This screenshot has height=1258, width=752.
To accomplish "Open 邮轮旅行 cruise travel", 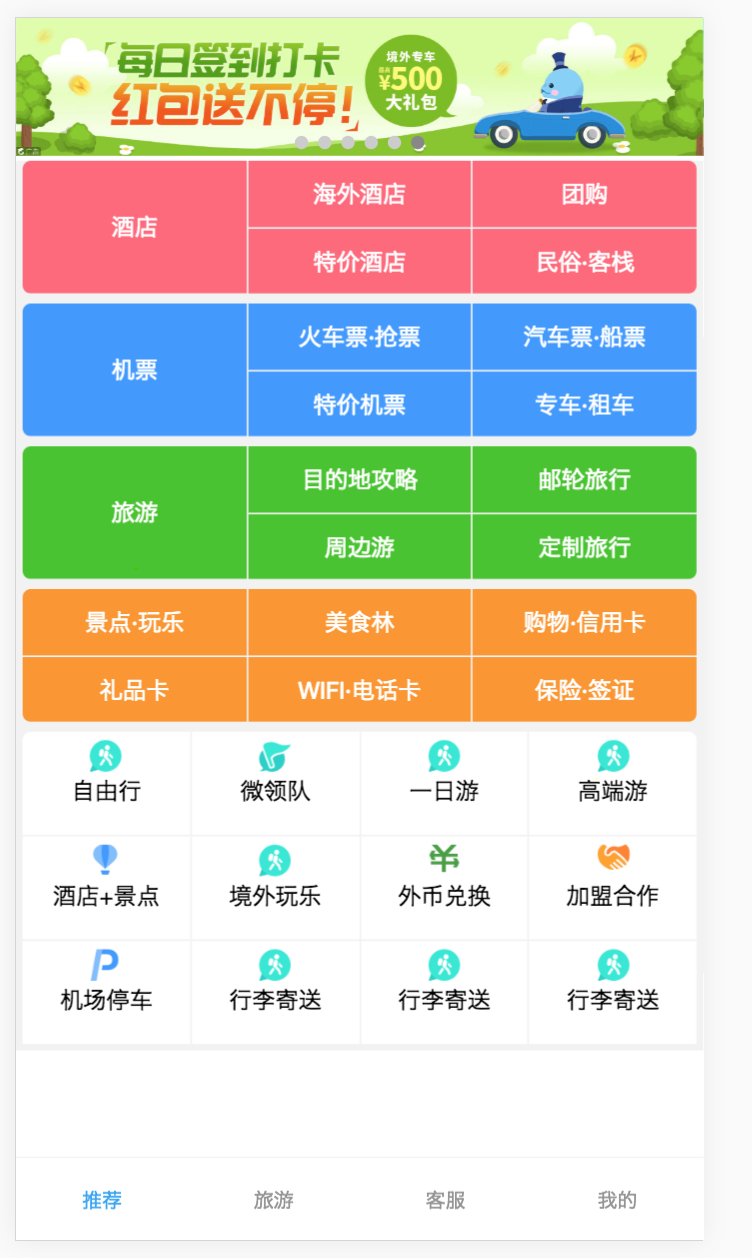I will pos(584,480).
